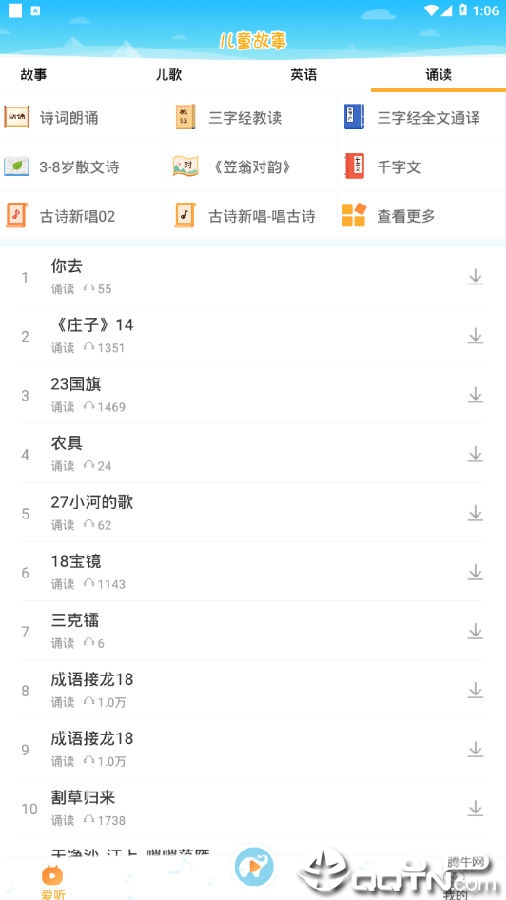This screenshot has height=900, width=506.
Task: Go to the 爱听 bottom tab
Action: 53,882
